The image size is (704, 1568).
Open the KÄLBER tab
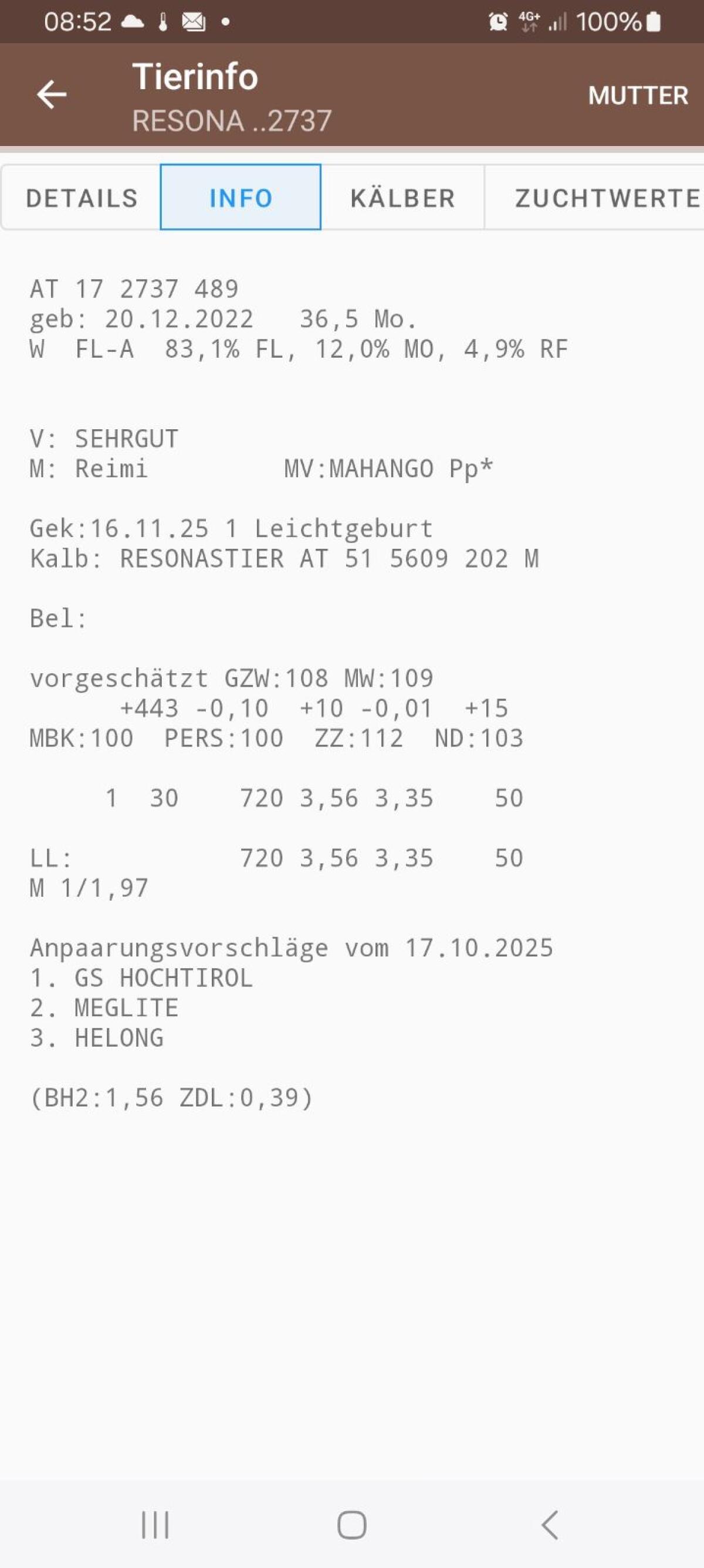(x=402, y=198)
